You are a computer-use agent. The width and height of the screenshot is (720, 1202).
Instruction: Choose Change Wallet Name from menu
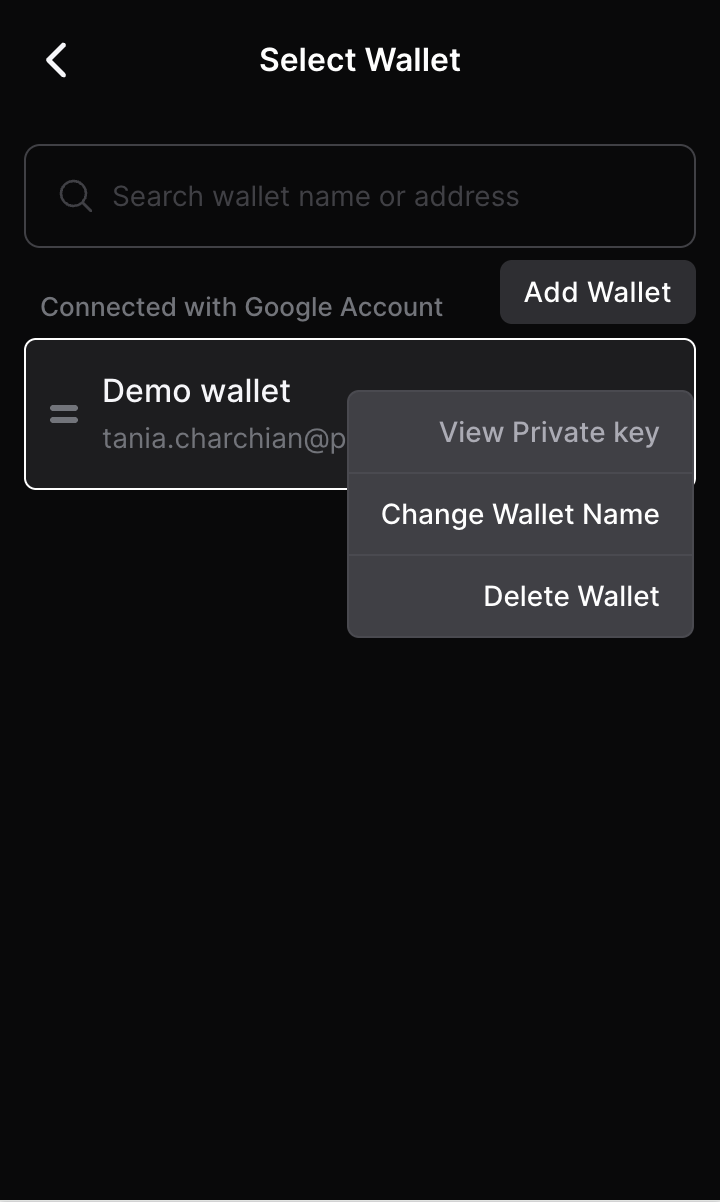point(520,514)
